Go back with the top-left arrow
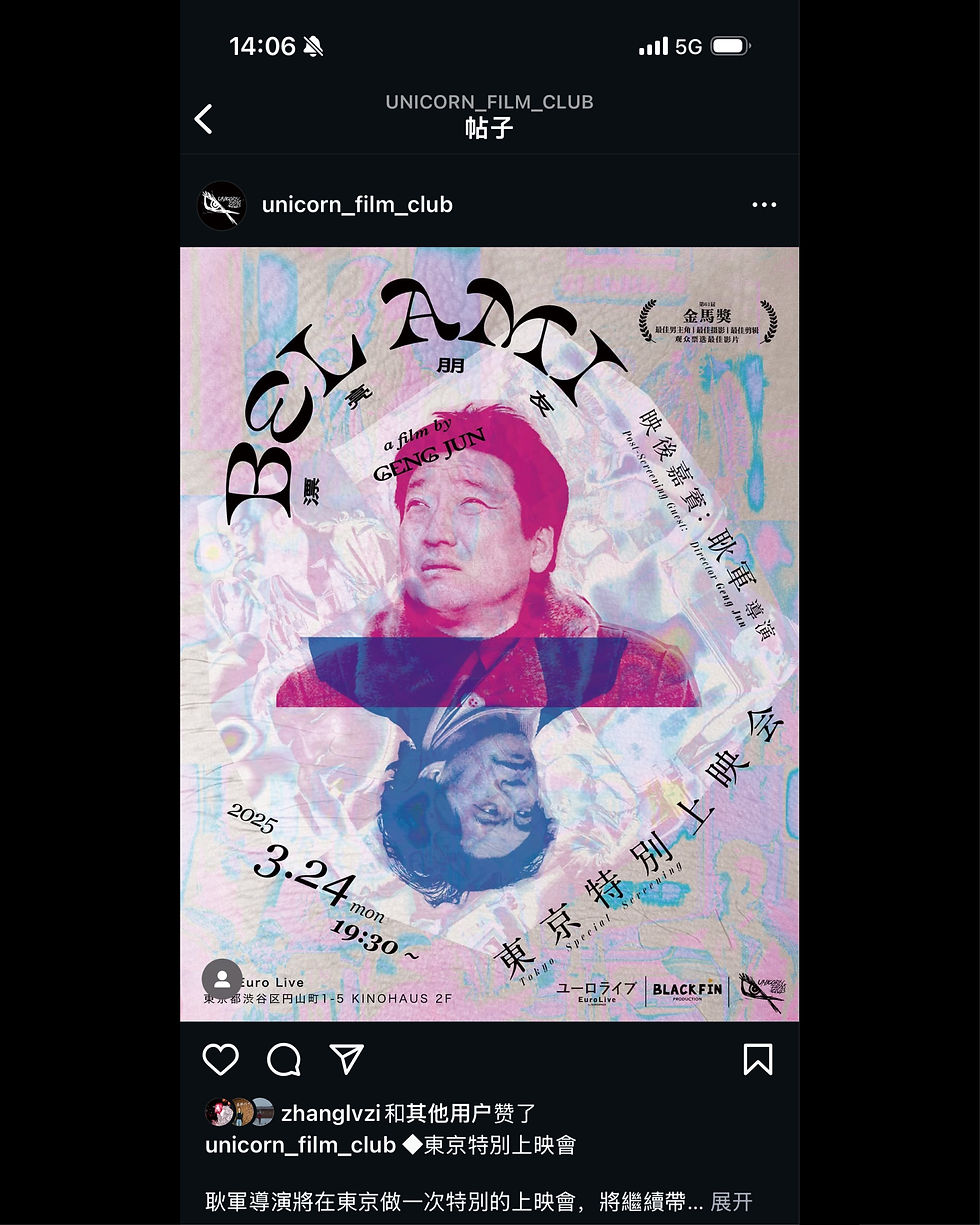The height and width of the screenshot is (1225, 980). pyautogui.click(x=204, y=119)
